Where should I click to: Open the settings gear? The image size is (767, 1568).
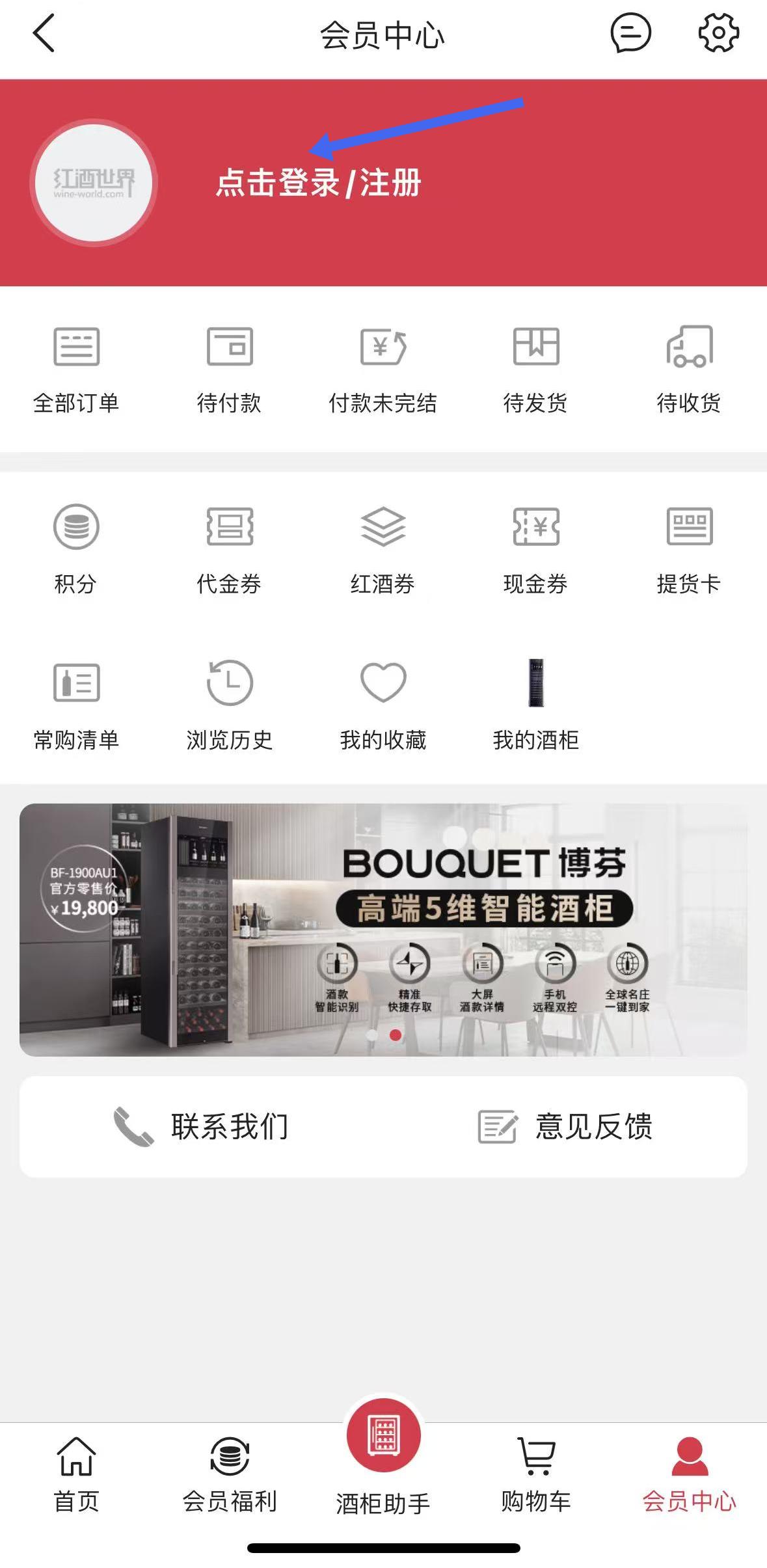[718, 33]
